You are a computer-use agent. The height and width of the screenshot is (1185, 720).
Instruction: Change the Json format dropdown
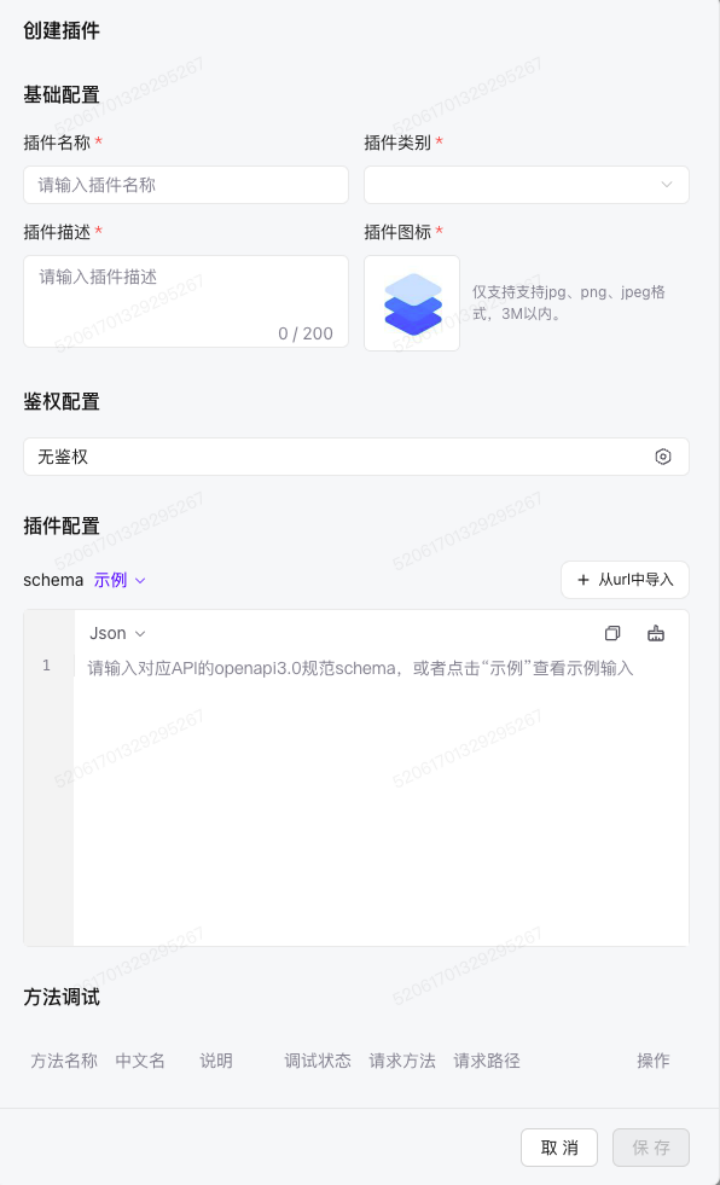118,633
